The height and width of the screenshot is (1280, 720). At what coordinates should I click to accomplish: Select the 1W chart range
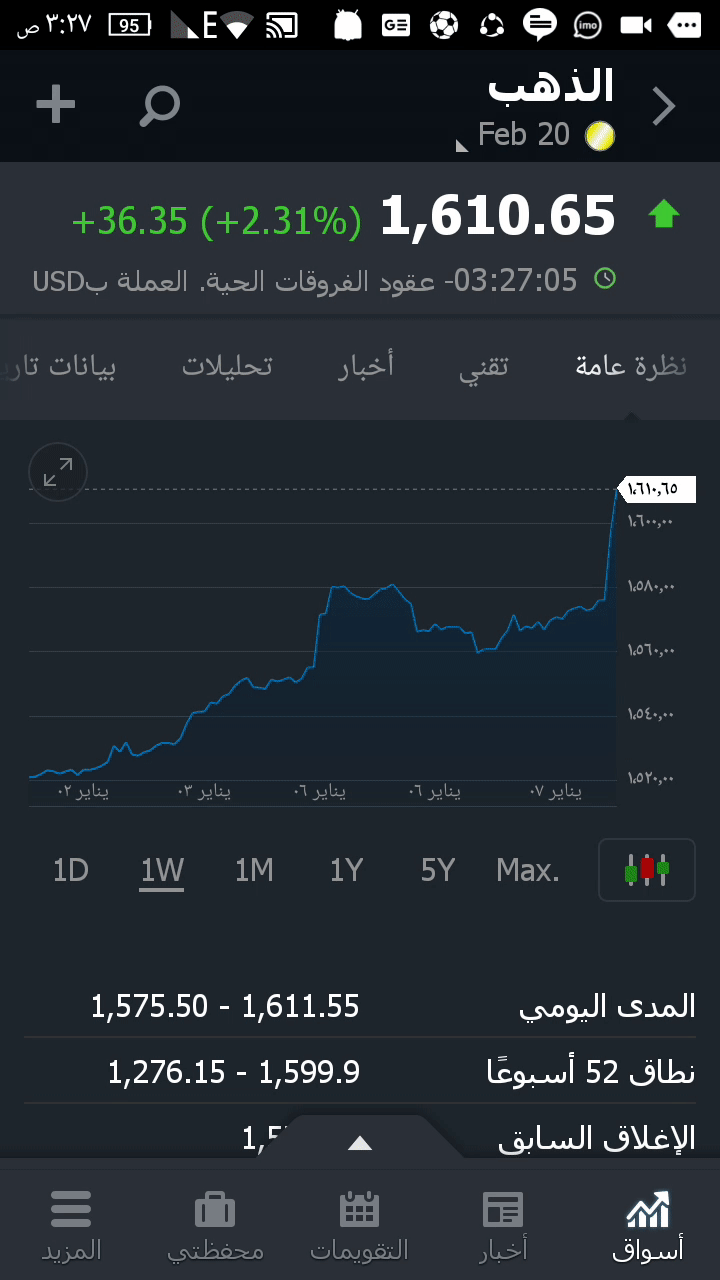[x=162, y=871]
